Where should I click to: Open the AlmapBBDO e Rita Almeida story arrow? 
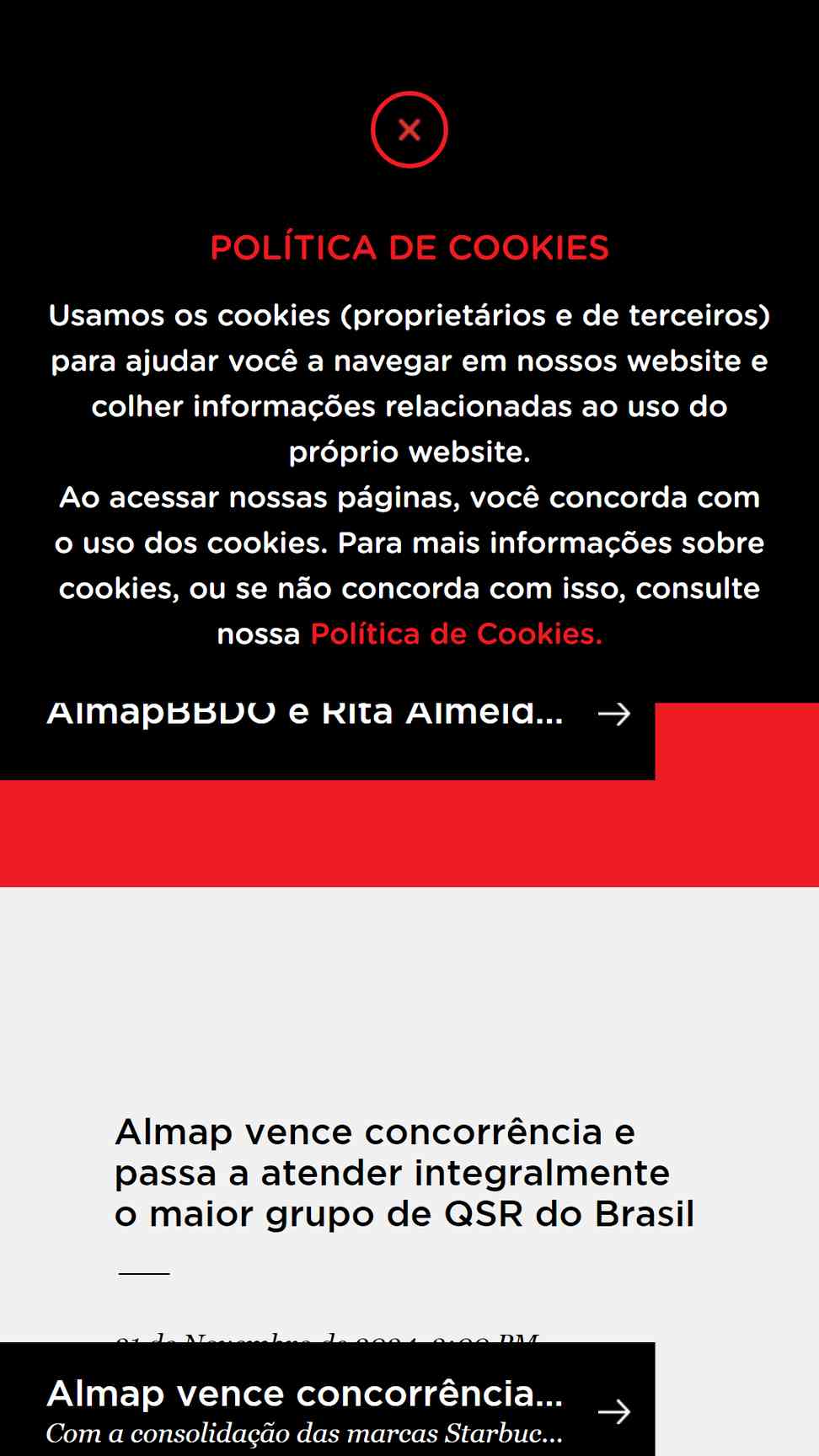point(614,714)
